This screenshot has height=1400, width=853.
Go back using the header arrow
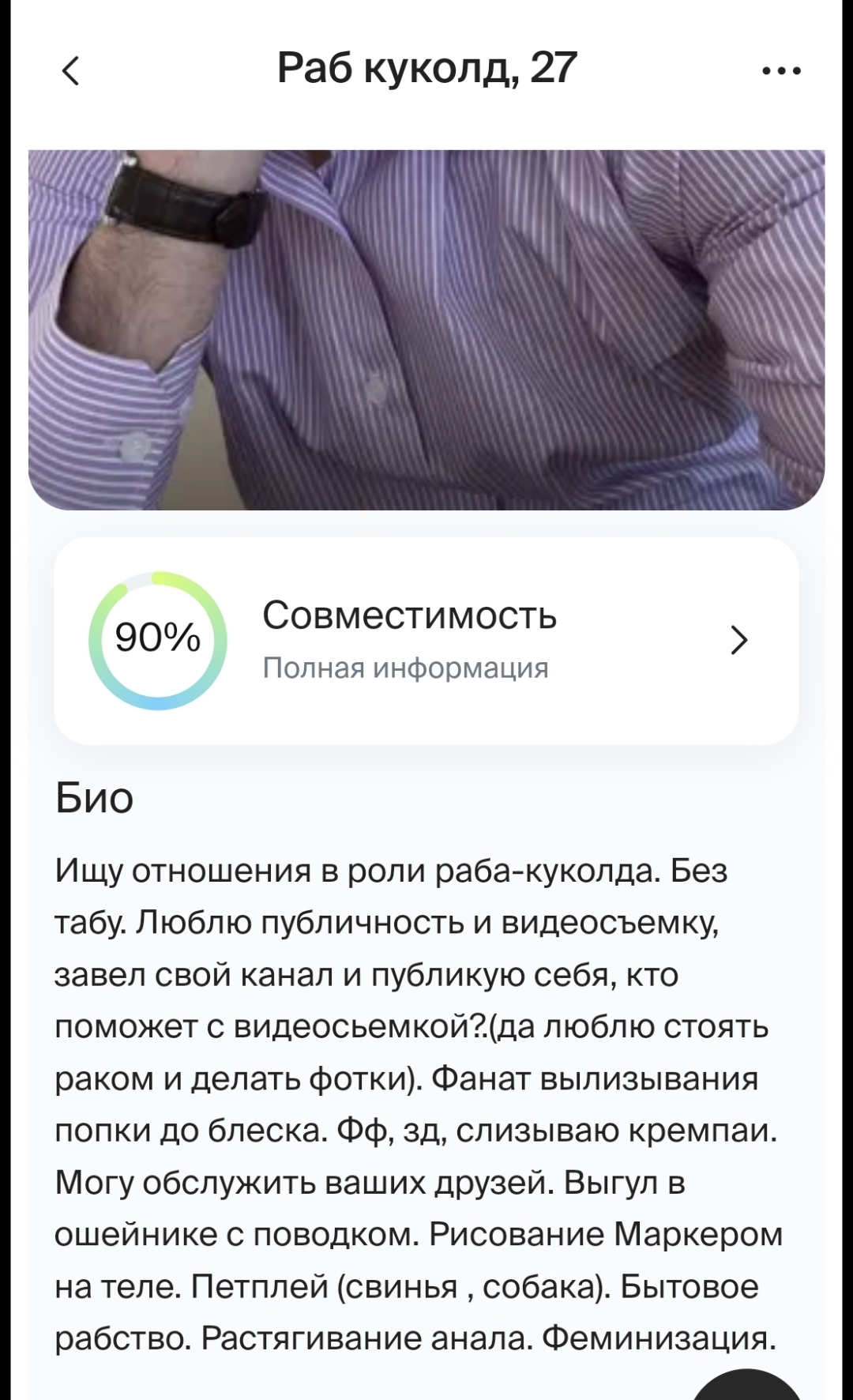[71, 70]
